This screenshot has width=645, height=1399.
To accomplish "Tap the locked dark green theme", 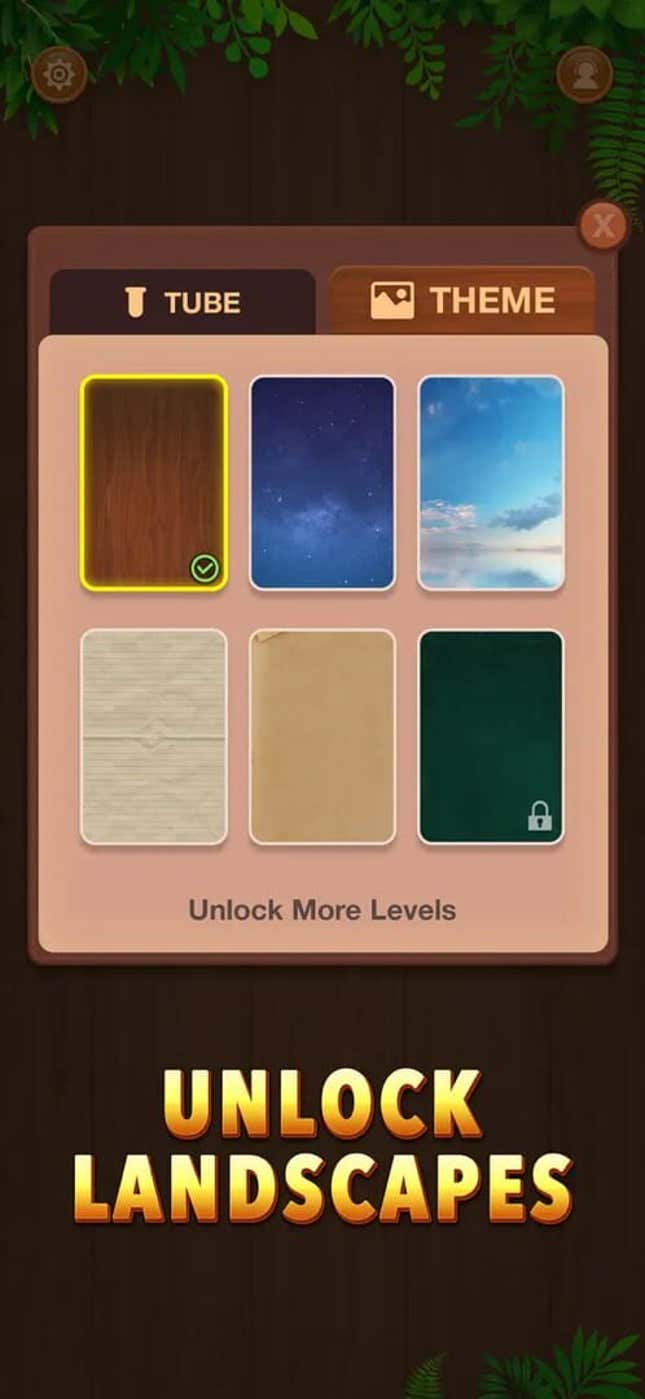I will tap(491, 736).
